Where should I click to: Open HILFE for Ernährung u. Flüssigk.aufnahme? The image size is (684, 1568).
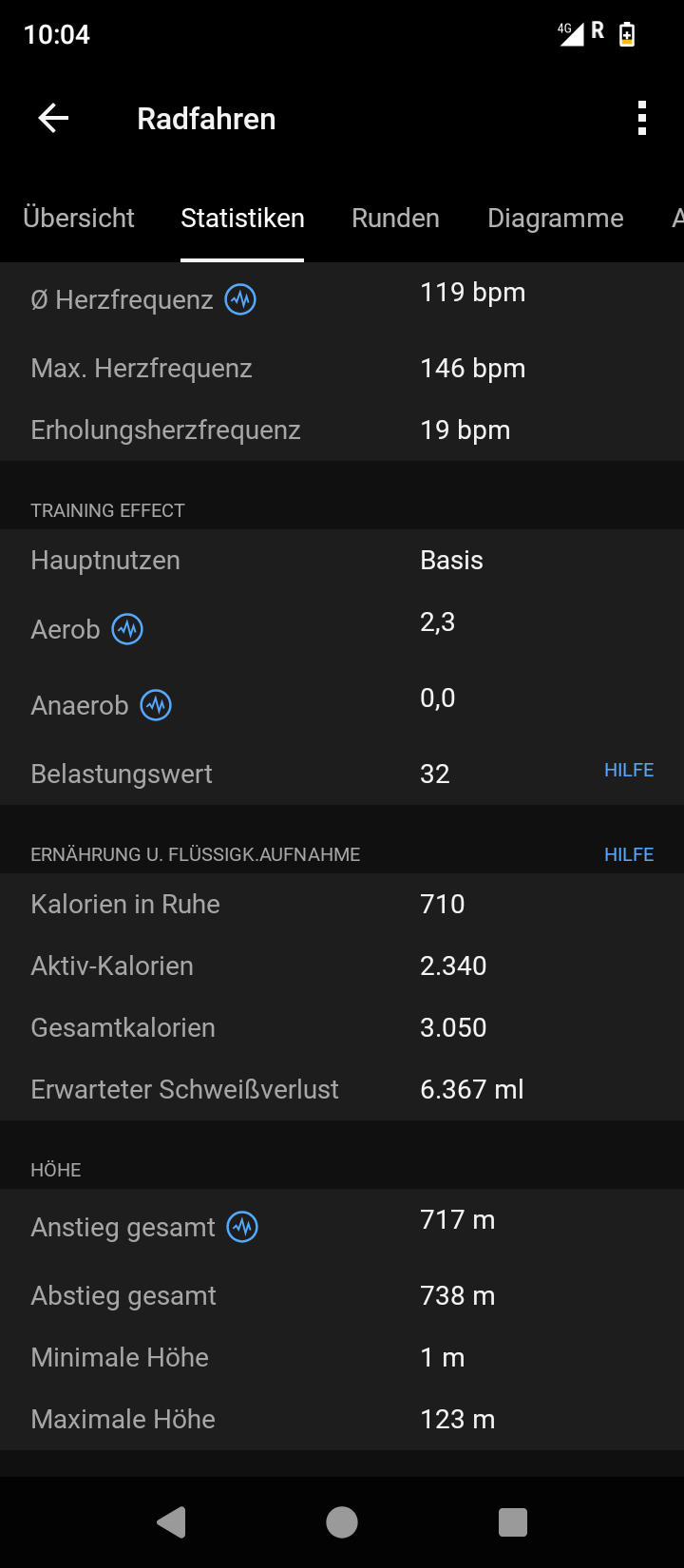pos(629,854)
